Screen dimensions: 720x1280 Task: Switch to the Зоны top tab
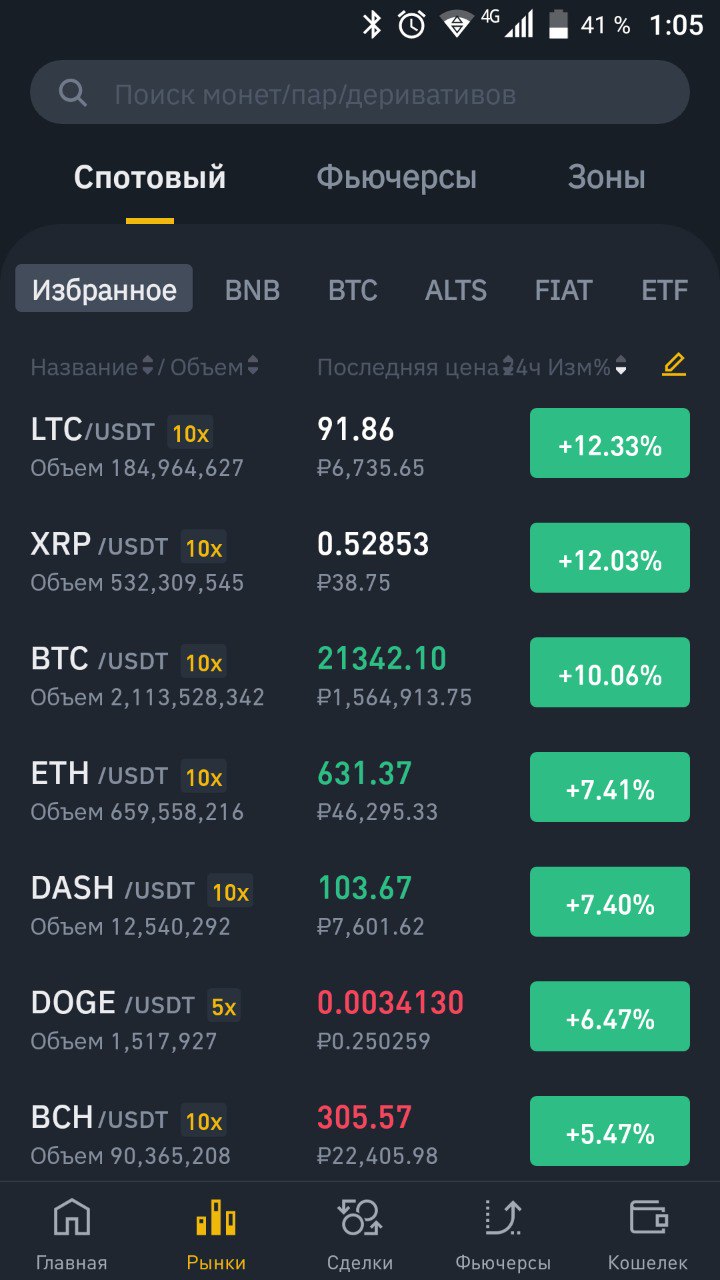(606, 178)
